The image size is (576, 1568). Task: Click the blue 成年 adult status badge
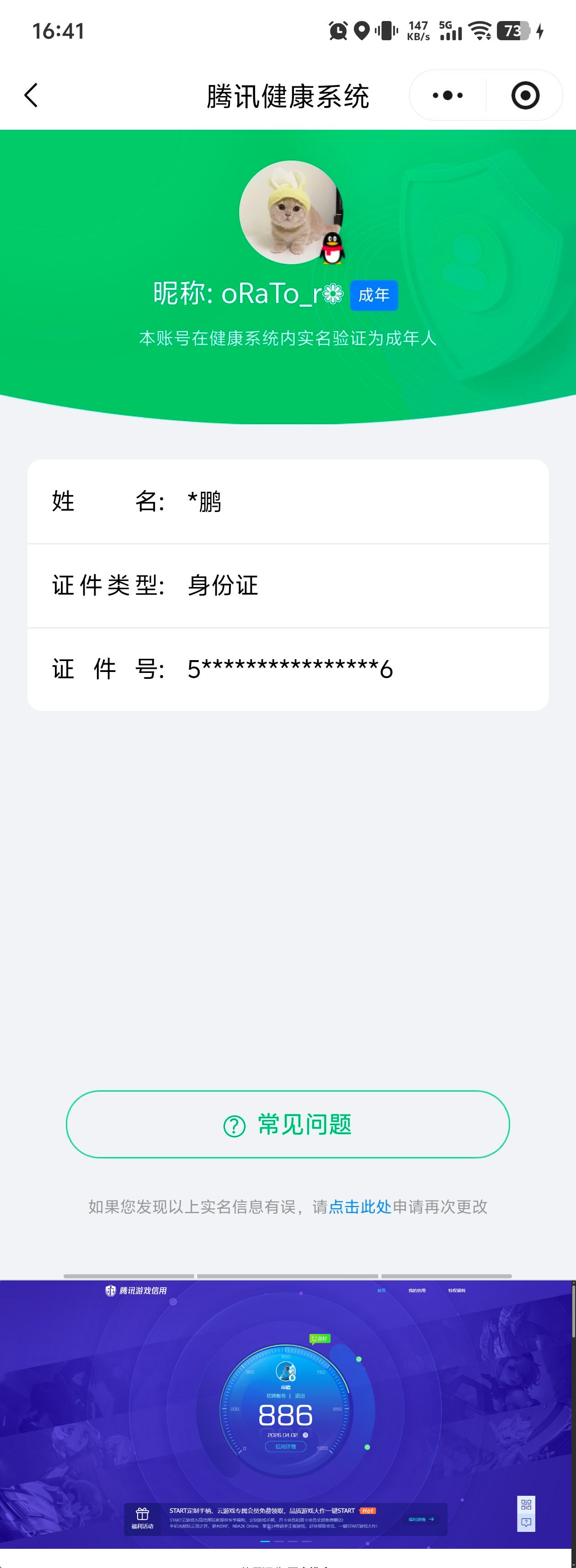(x=374, y=294)
